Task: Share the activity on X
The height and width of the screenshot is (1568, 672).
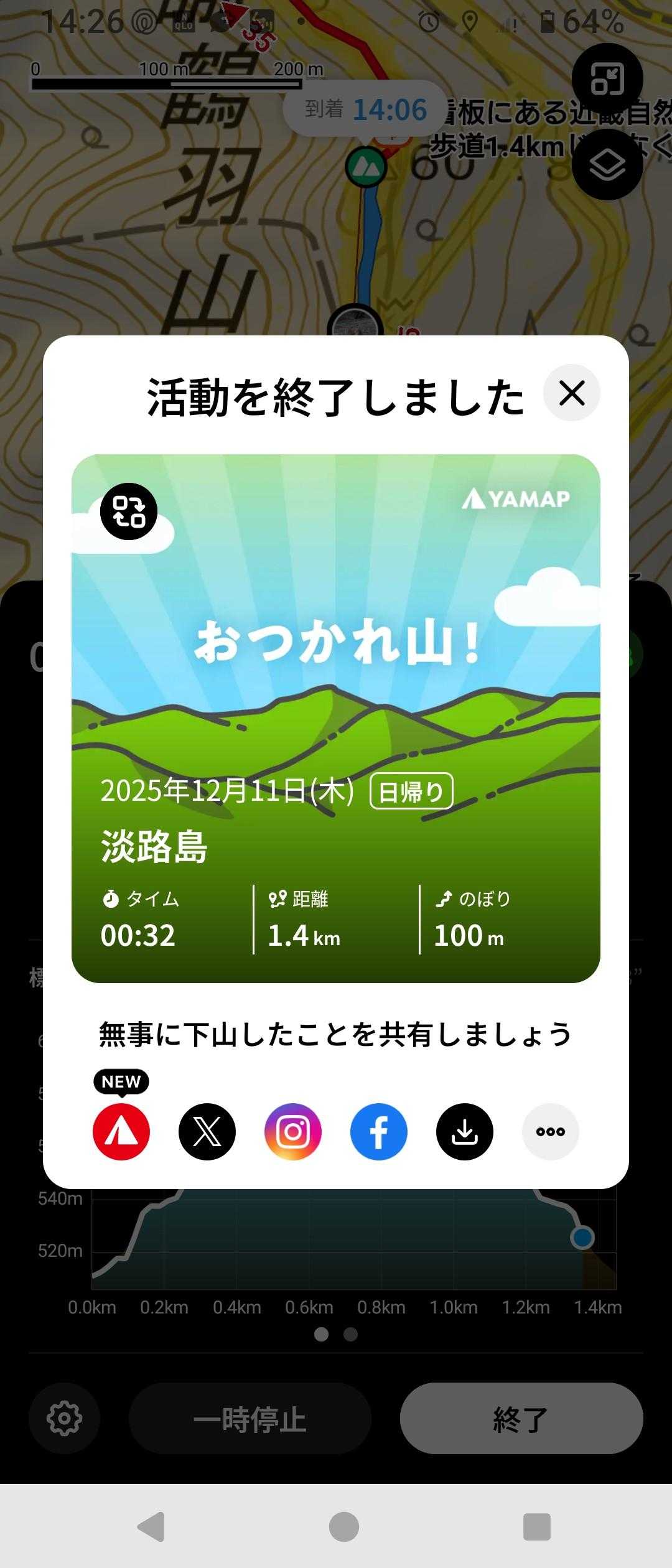Action: [207, 1131]
